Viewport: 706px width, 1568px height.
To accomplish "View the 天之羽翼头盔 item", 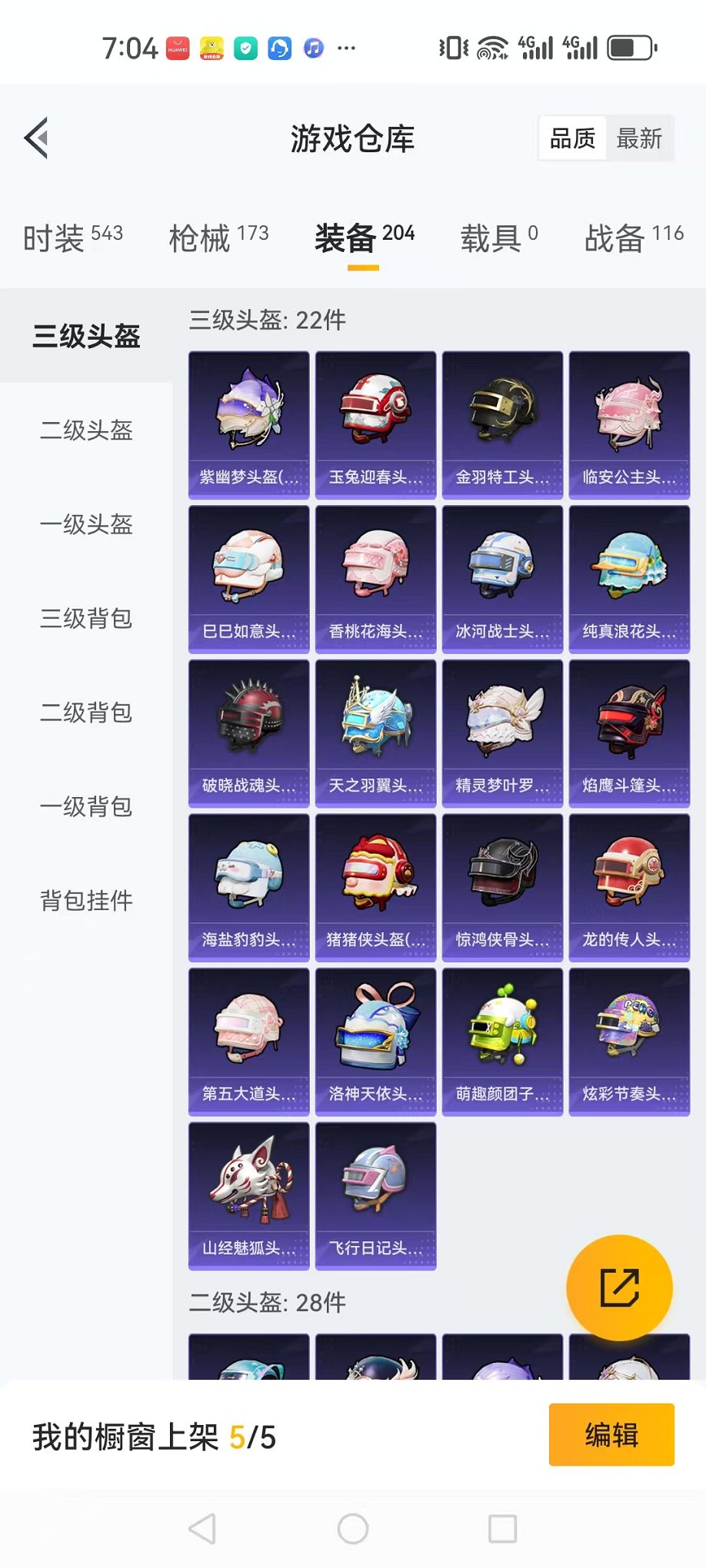I will 376,733.
